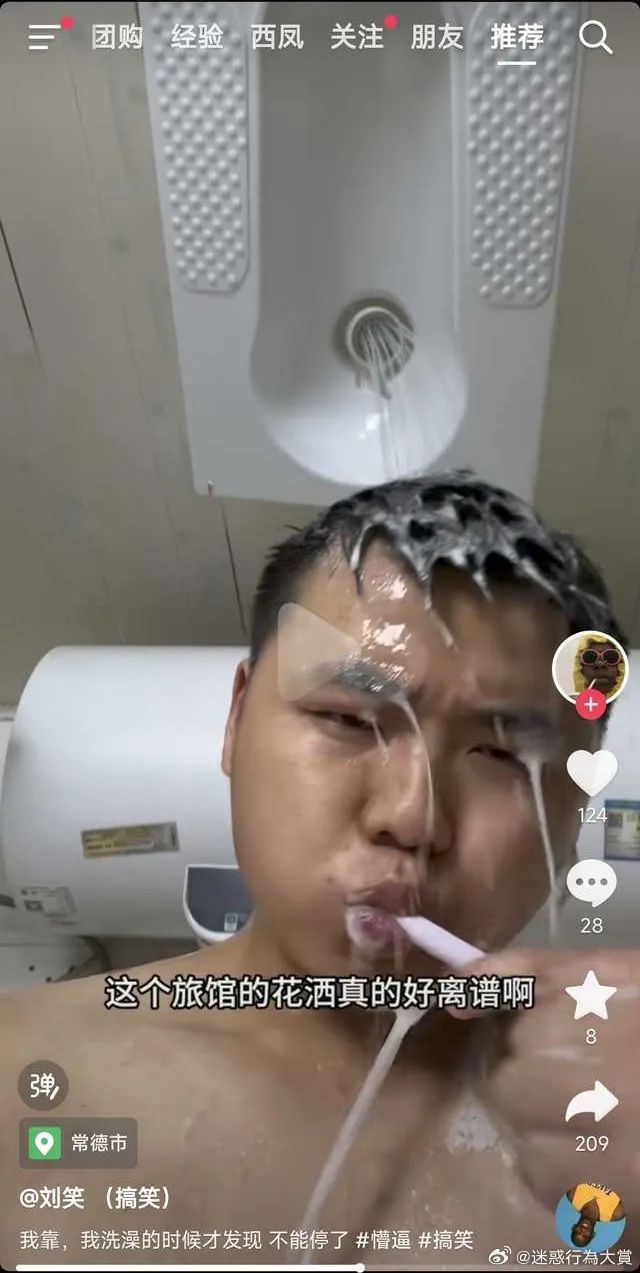
Task: Switch to the 关注 tab
Action: coord(357,37)
